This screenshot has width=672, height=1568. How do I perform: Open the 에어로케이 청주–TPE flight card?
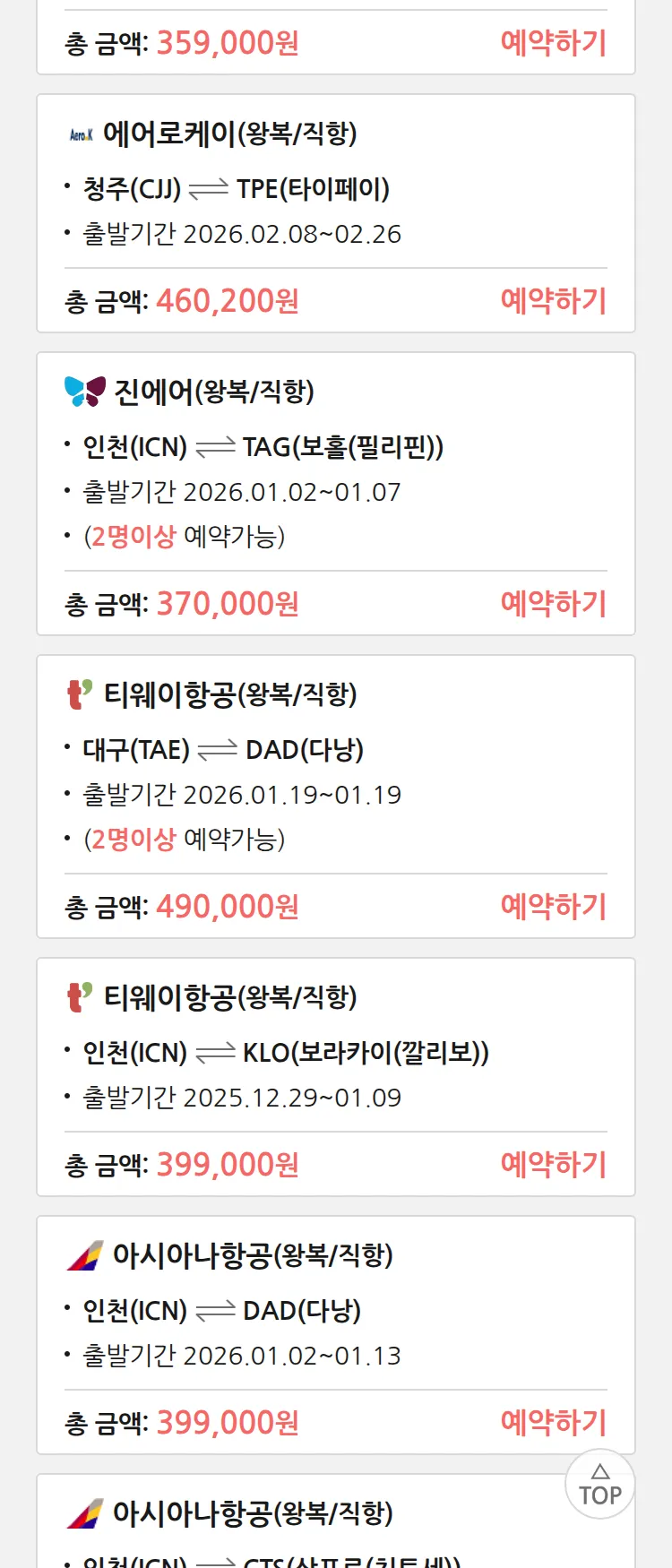(x=335, y=188)
